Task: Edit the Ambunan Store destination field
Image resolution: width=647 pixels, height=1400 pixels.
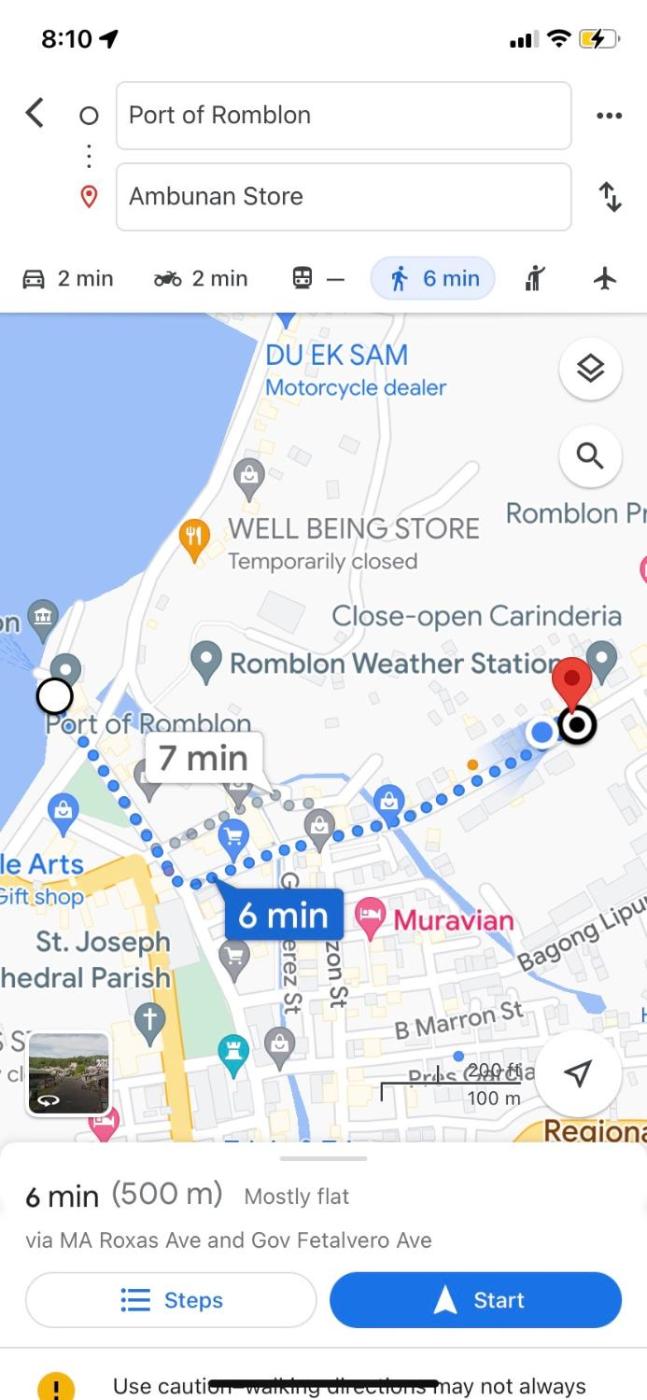Action: click(x=343, y=196)
